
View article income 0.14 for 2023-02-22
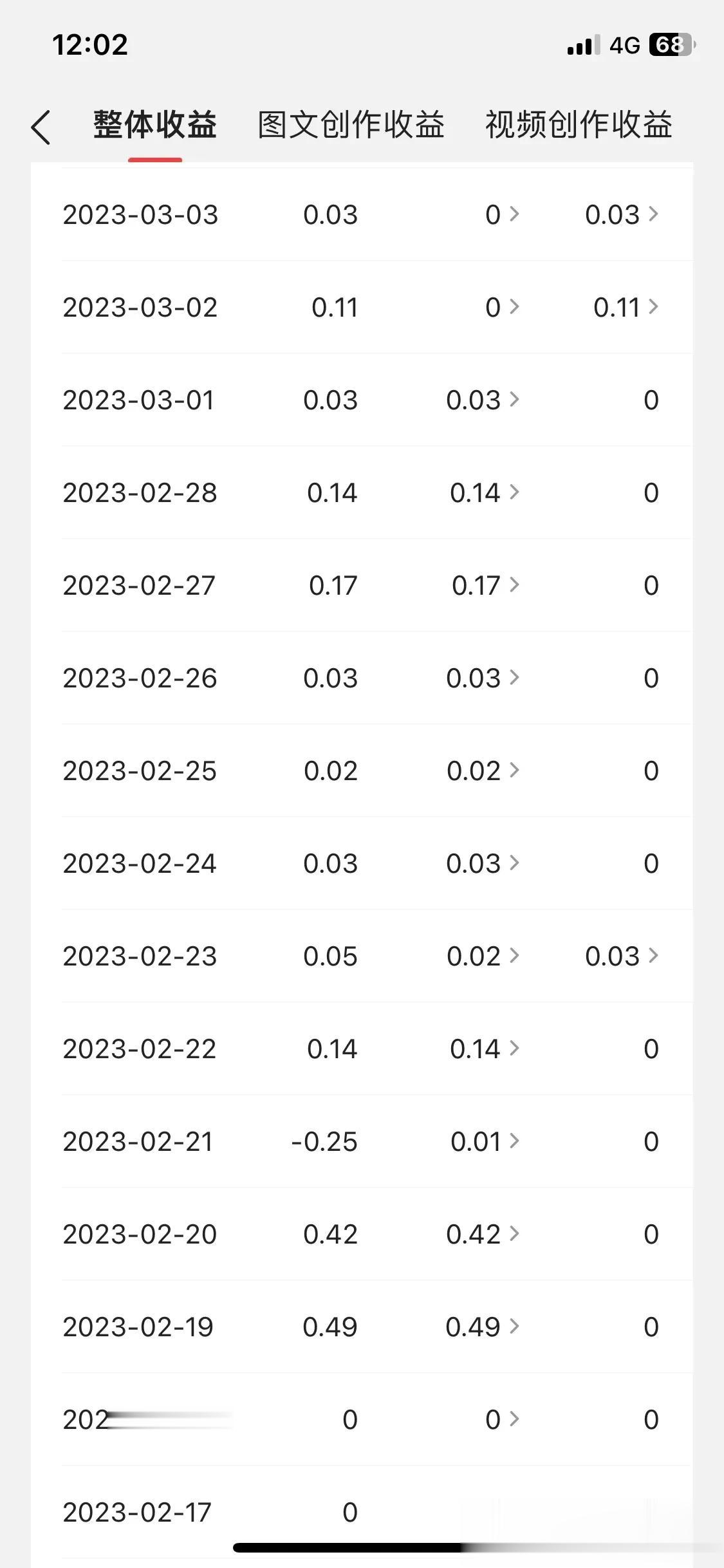click(484, 1049)
